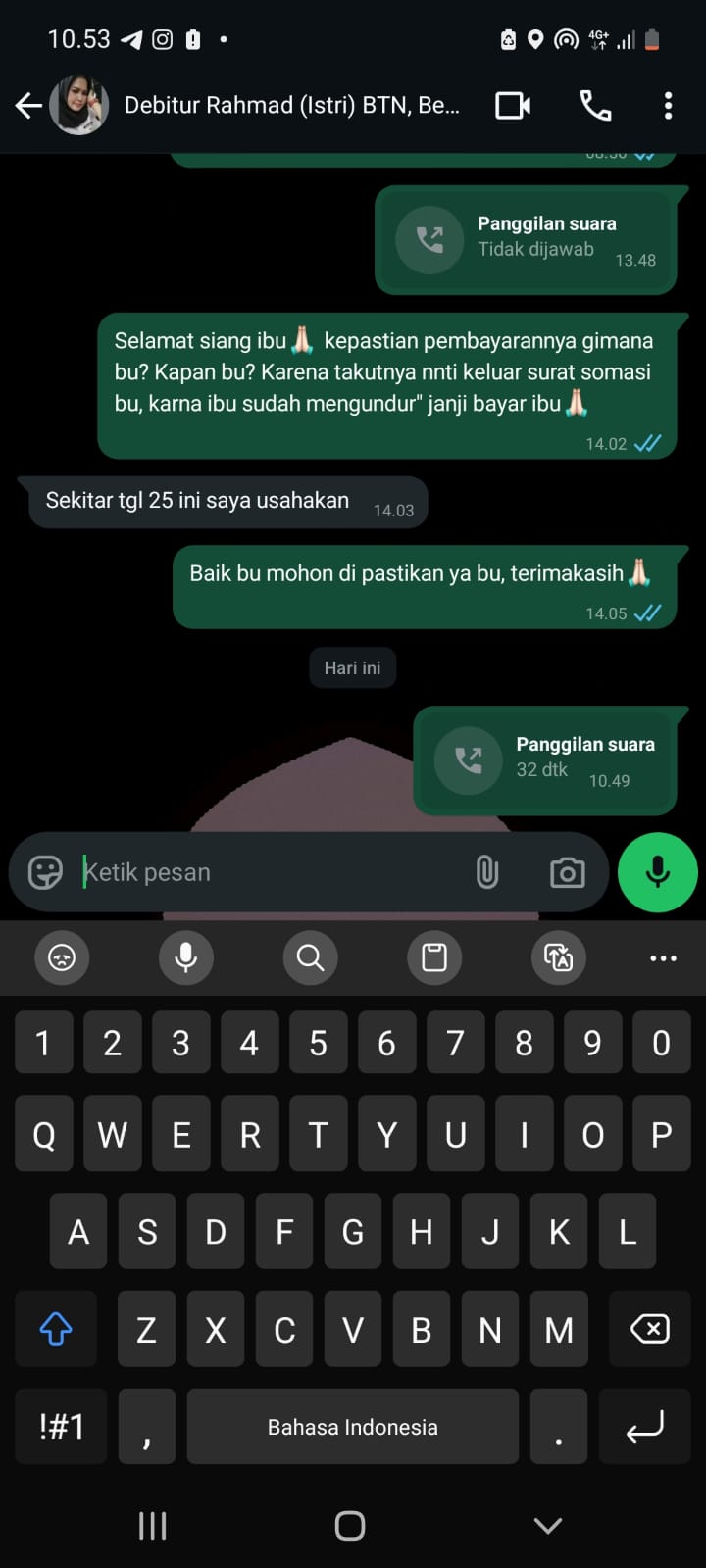This screenshot has width=706, height=1568.
Task: Focus the Ketik pesan message field
Action: [265, 872]
